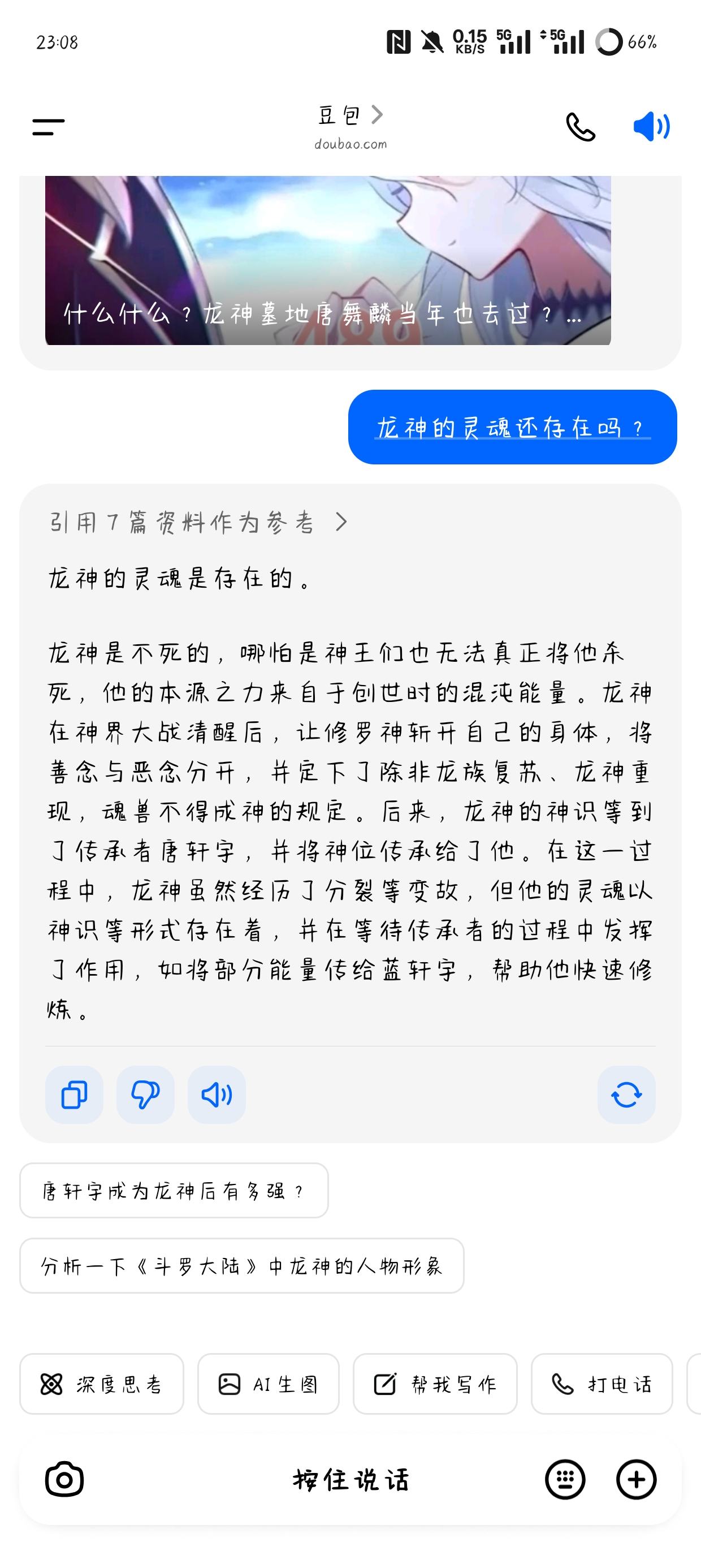Read the answer aloud
This screenshot has height=1568, width=701.
point(217,1095)
